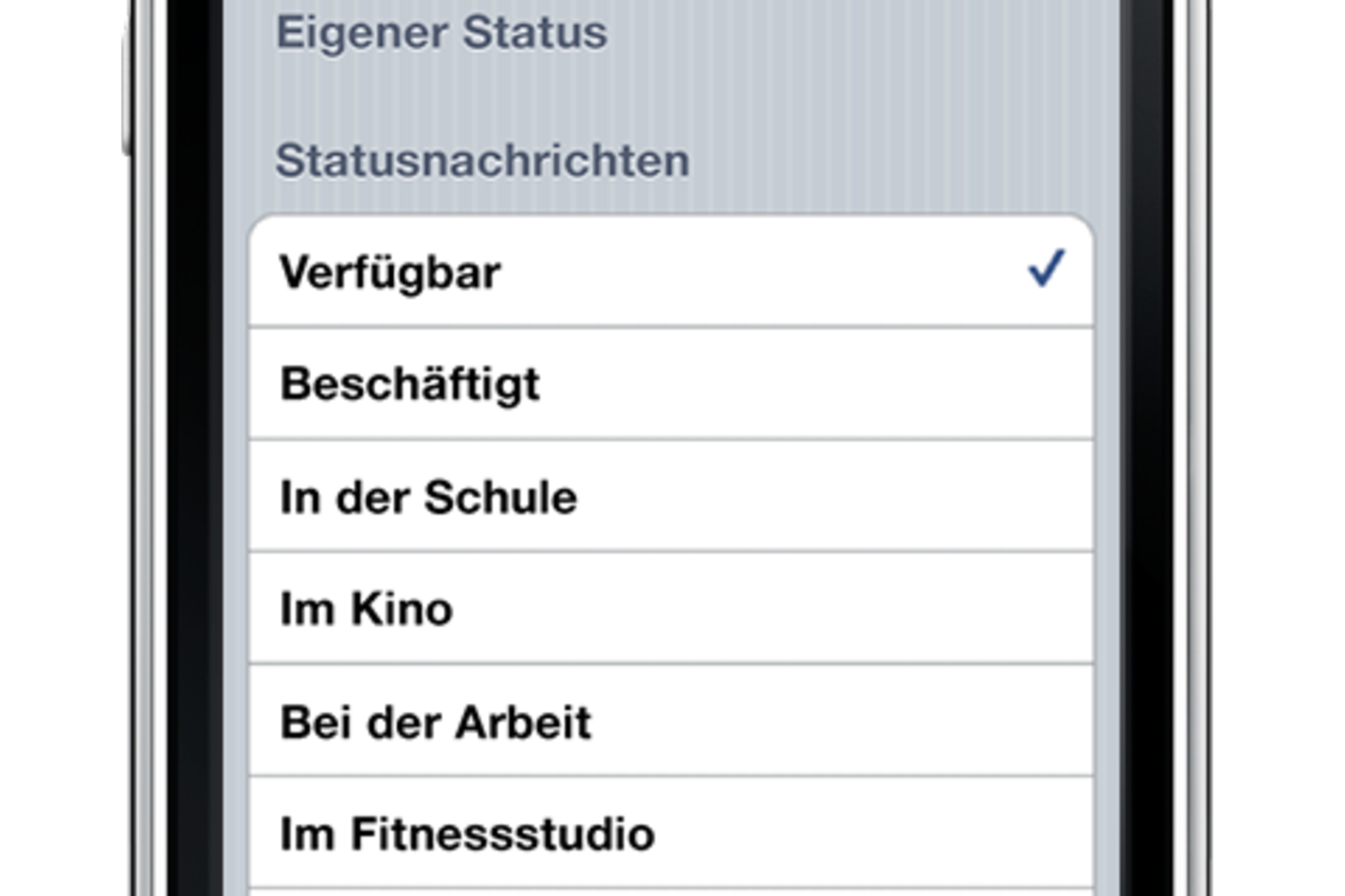Choose In der Schule status

(670, 497)
